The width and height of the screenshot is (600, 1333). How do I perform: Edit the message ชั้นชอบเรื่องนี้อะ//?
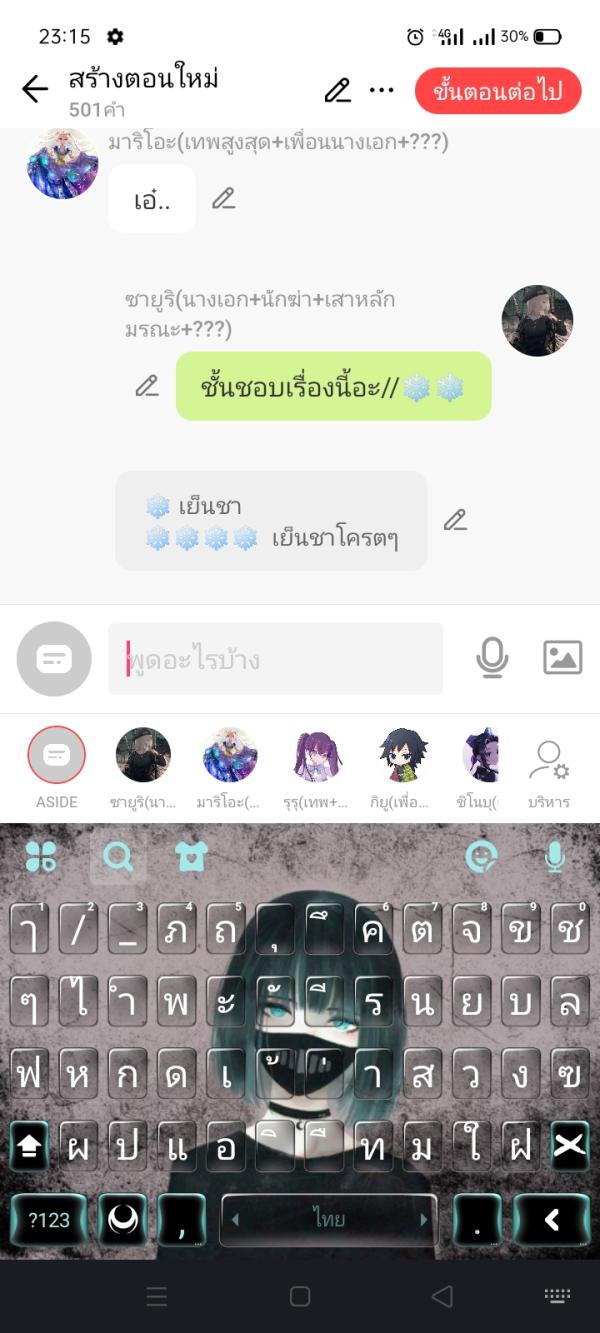click(x=147, y=386)
